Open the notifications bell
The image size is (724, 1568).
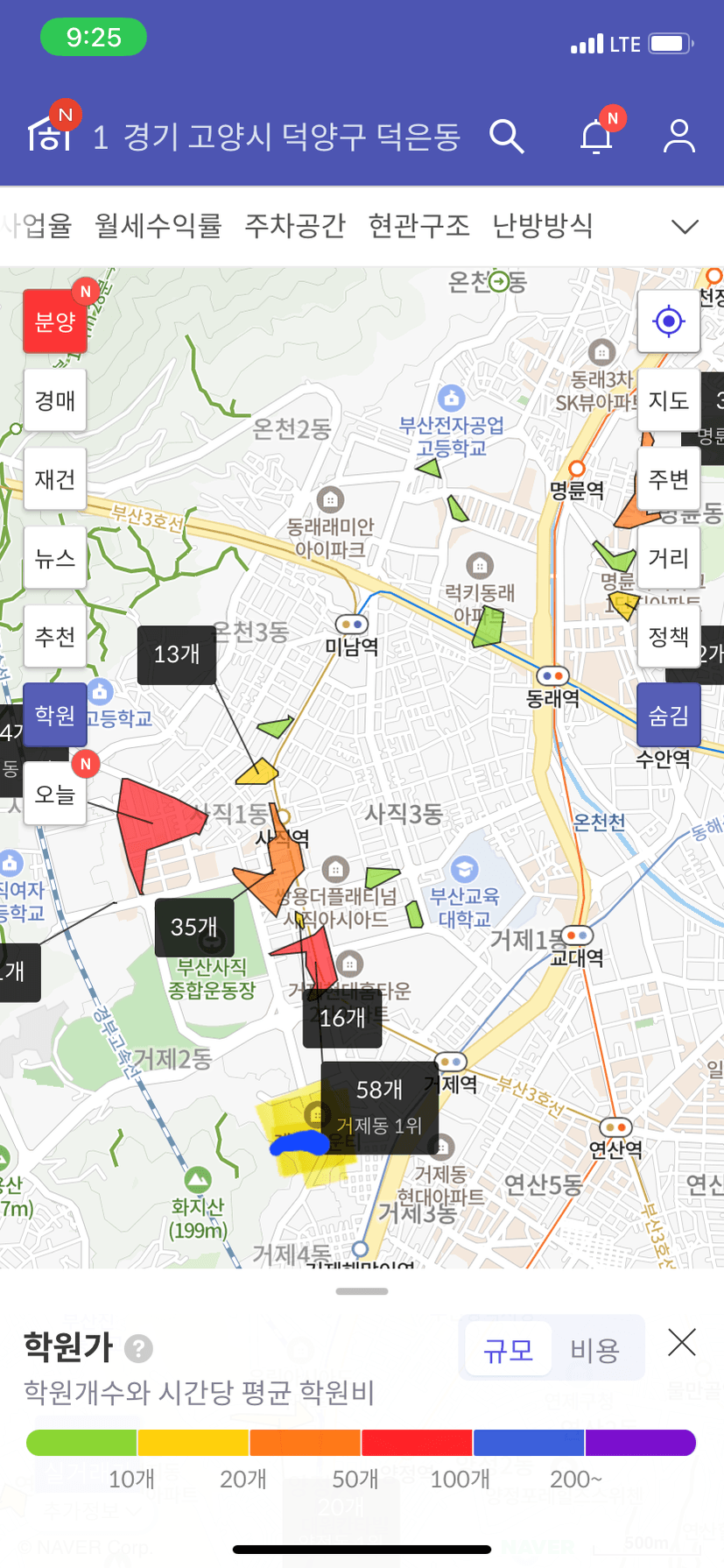click(x=598, y=136)
